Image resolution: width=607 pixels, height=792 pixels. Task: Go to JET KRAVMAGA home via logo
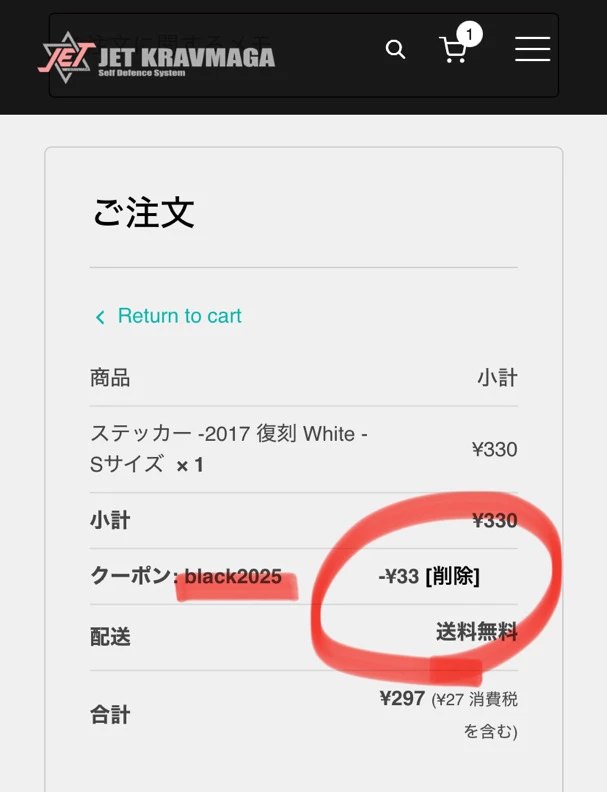pyautogui.click(x=156, y=58)
